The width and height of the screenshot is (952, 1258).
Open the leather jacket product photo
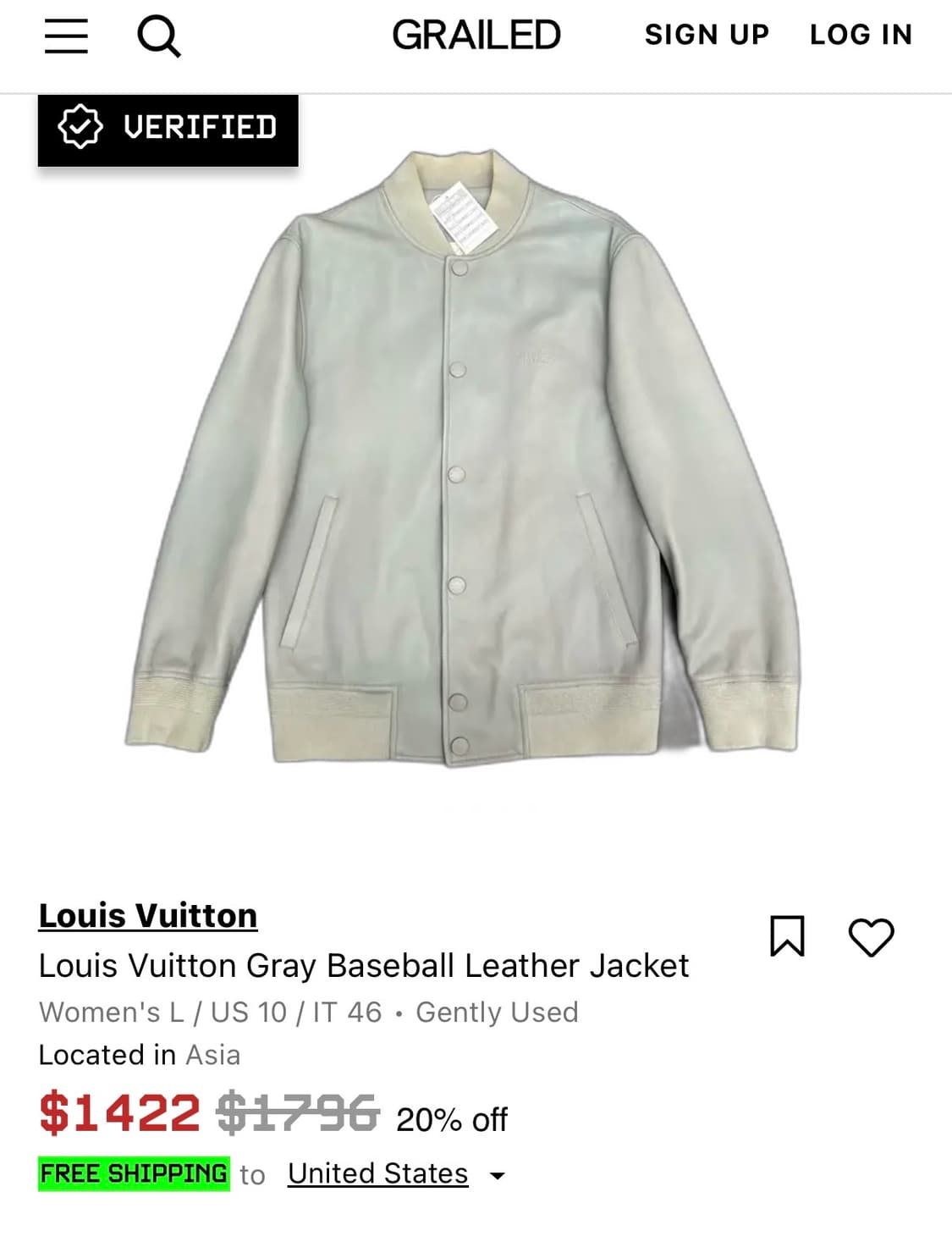(461, 457)
